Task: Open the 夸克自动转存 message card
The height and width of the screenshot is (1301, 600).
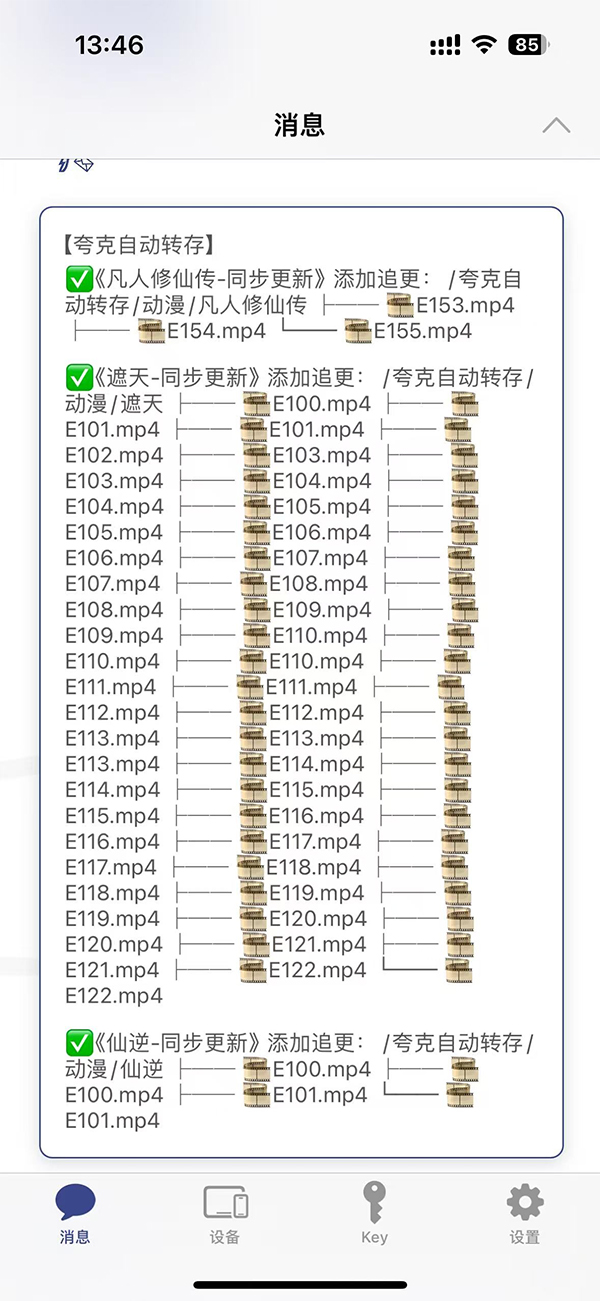Action: tap(301, 680)
